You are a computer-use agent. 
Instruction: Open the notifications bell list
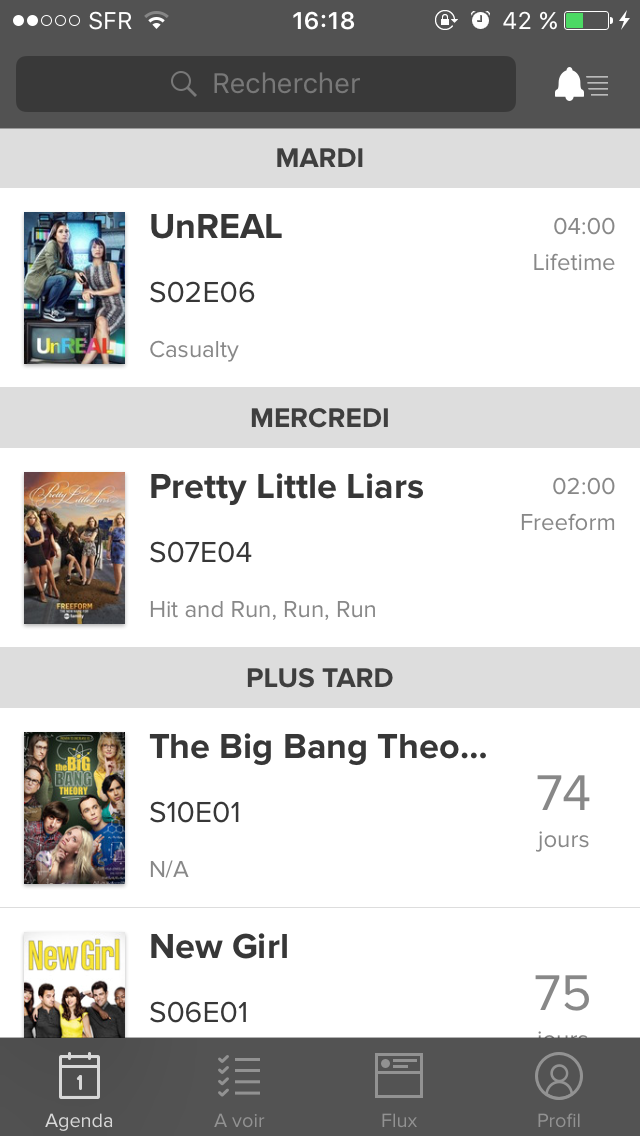[581, 85]
